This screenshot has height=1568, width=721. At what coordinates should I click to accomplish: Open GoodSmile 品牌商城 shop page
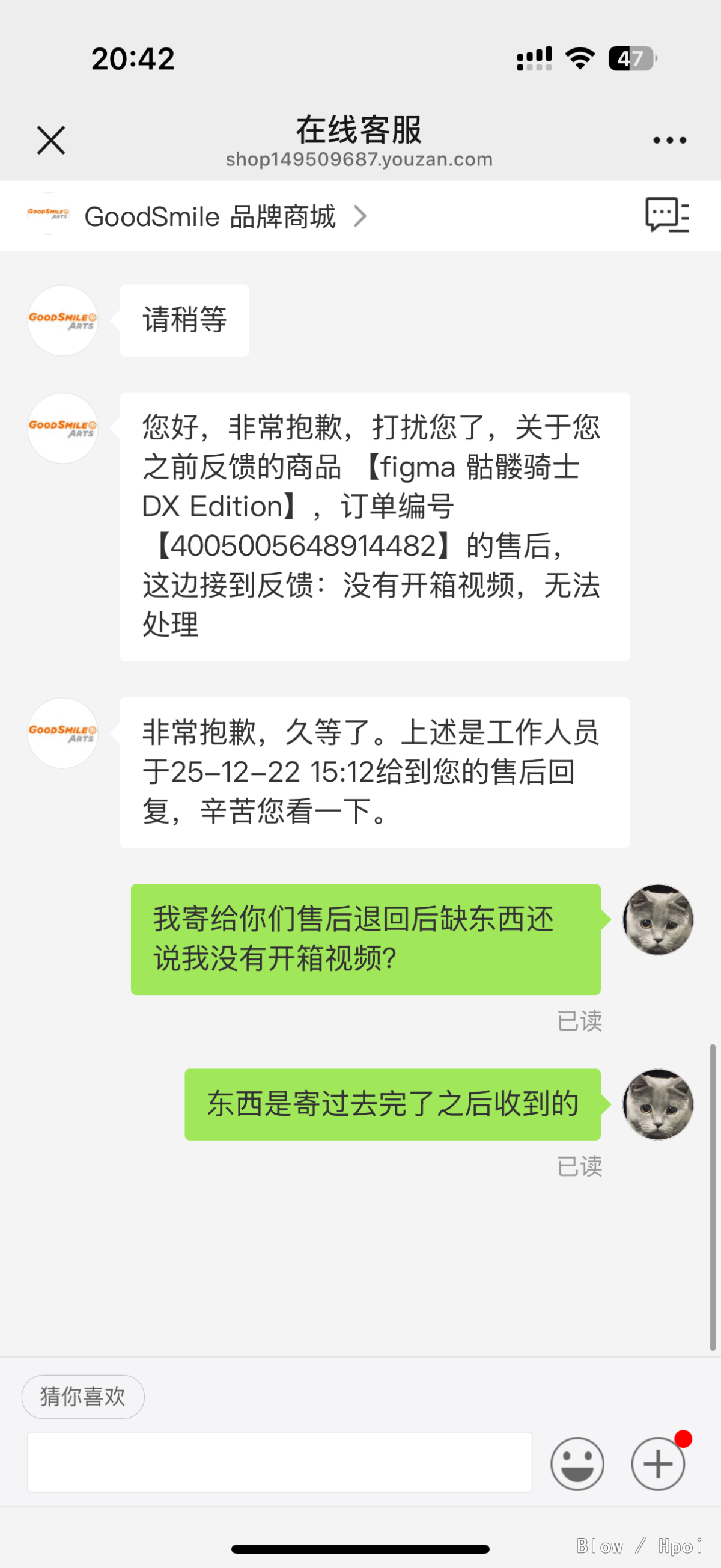coord(210,216)
